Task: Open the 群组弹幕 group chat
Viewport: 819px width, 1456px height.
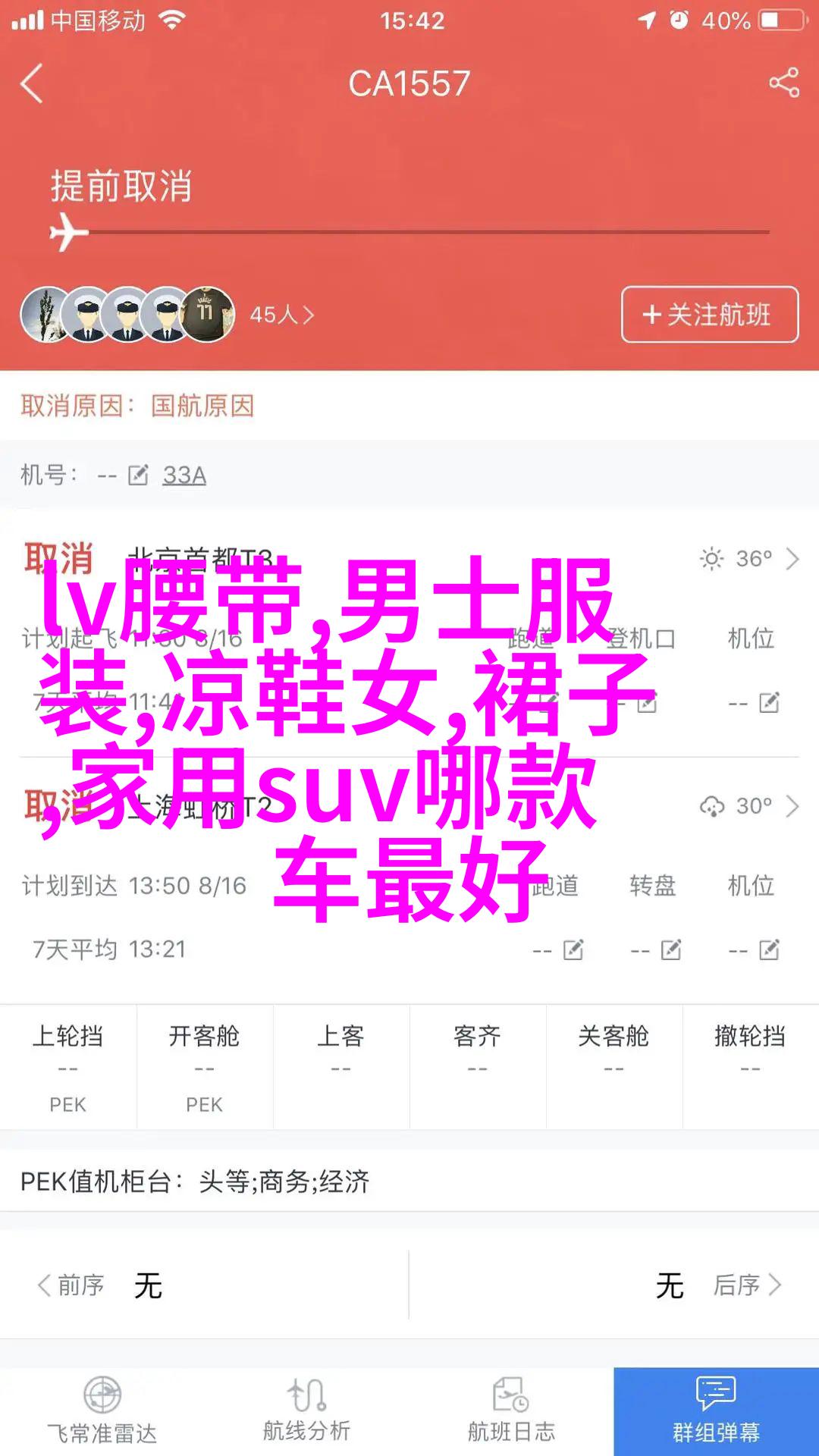Action: click(716, 1410)
